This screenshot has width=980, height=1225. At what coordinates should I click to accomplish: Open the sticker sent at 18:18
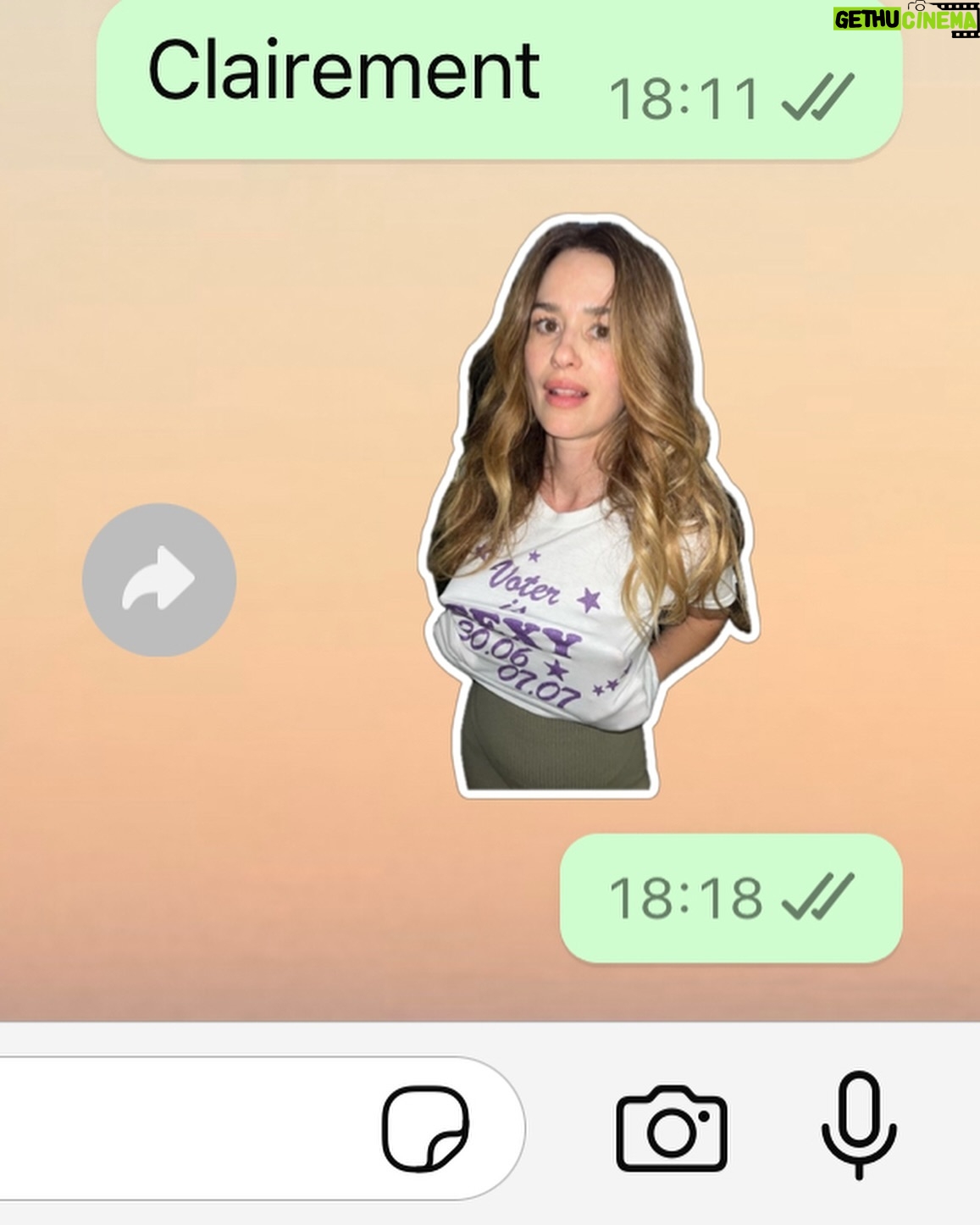[x=584, y=508]
